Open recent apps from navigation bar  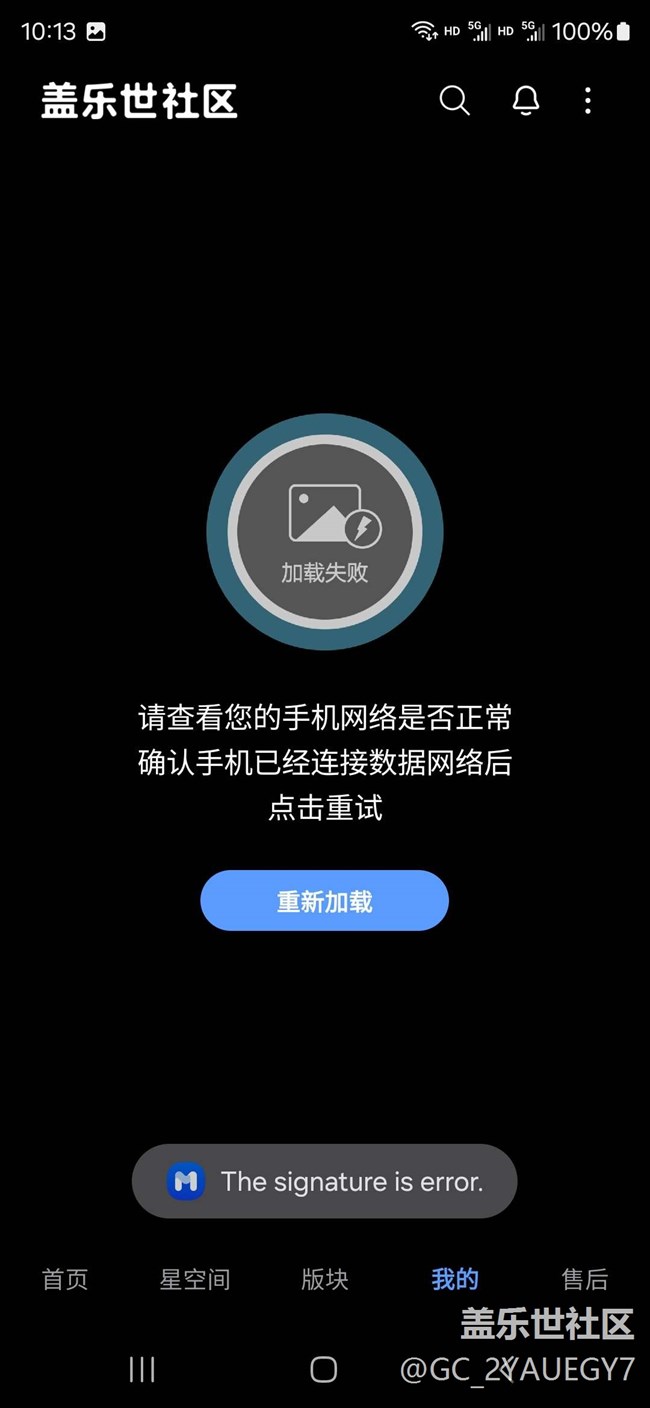[x=142, y=1369]
